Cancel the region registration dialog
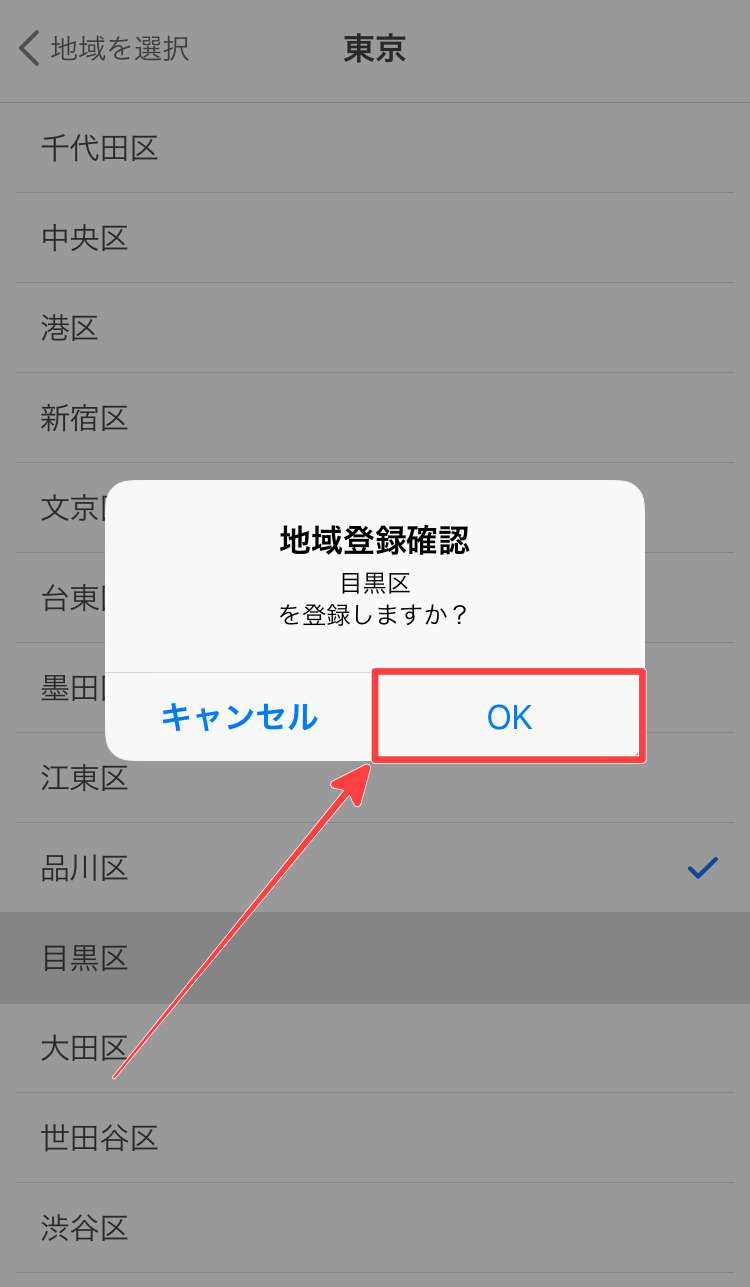 tap(239, 717)
